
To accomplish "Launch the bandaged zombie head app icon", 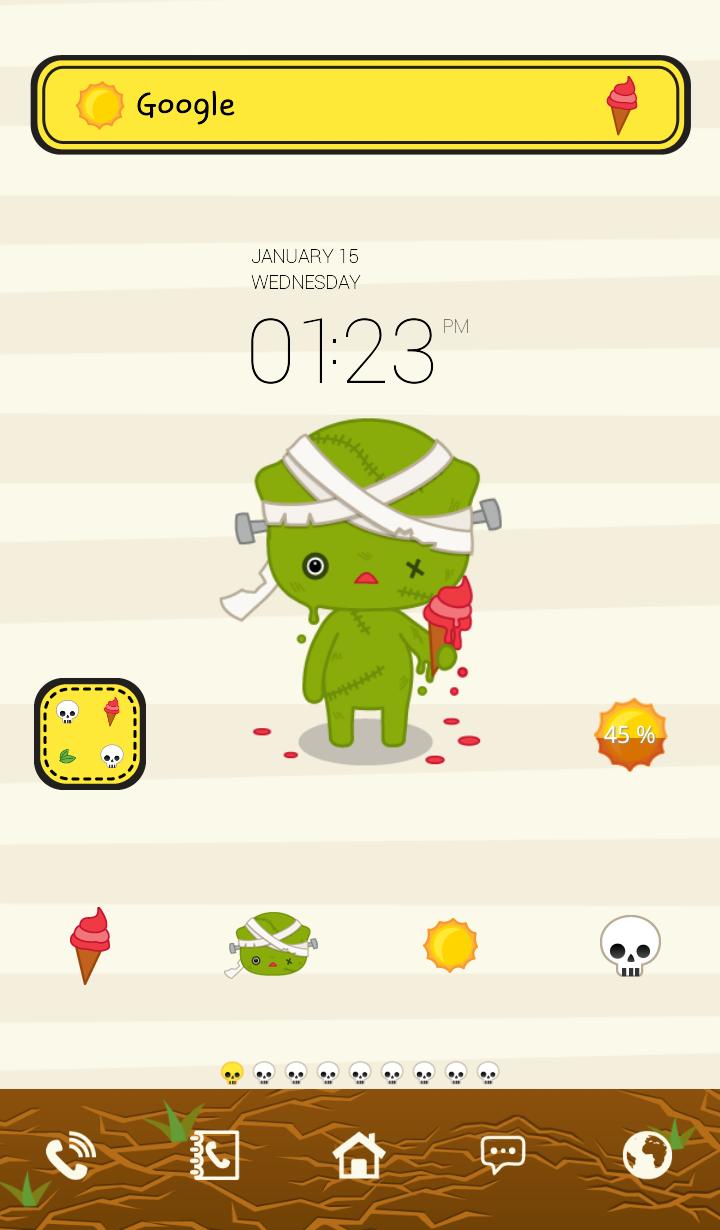I will pos(271,945).
